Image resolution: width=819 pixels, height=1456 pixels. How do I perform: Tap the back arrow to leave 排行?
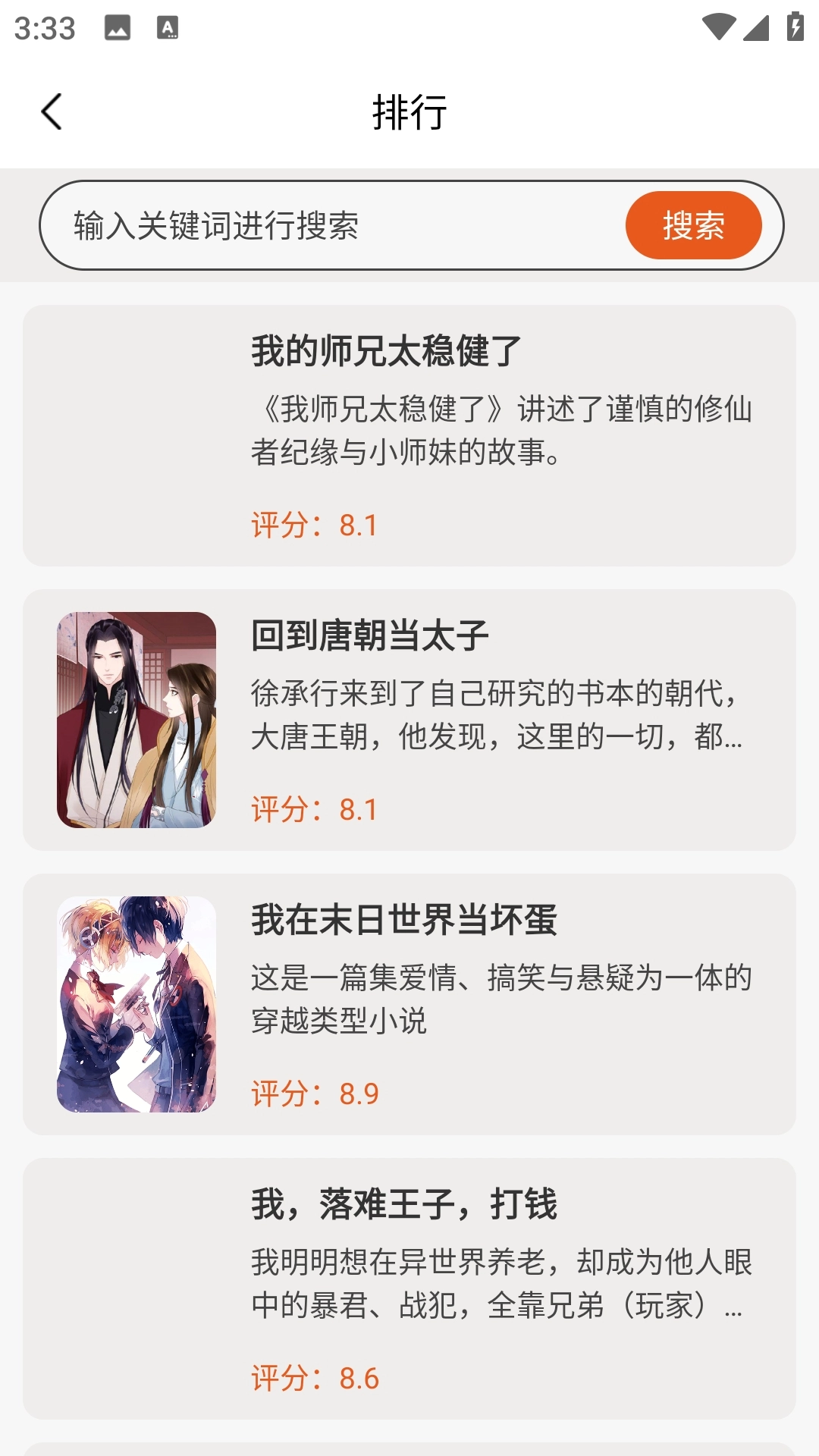click(x=52, y=112)
